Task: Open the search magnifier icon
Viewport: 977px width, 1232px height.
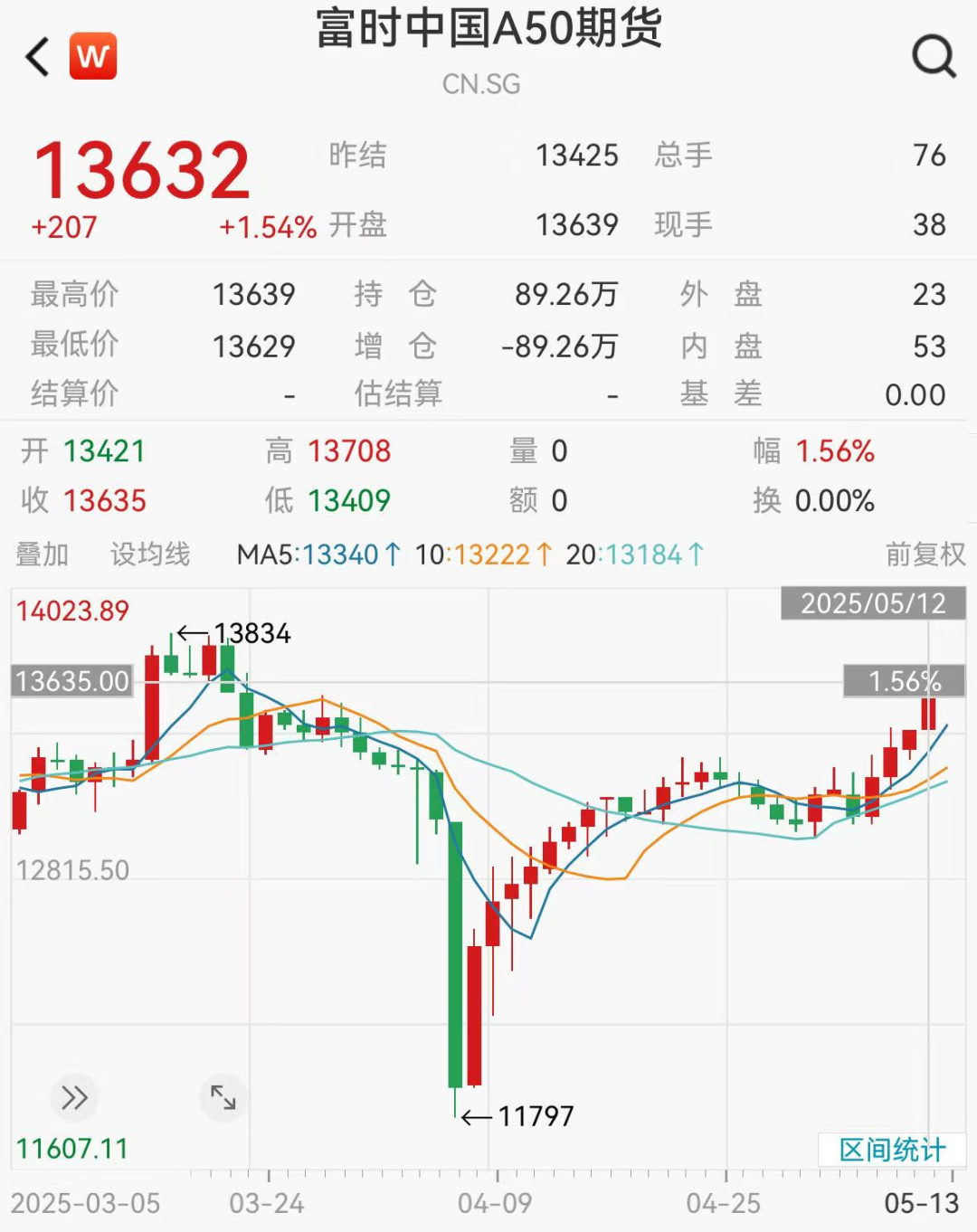Action: click(x=934, y=57)
